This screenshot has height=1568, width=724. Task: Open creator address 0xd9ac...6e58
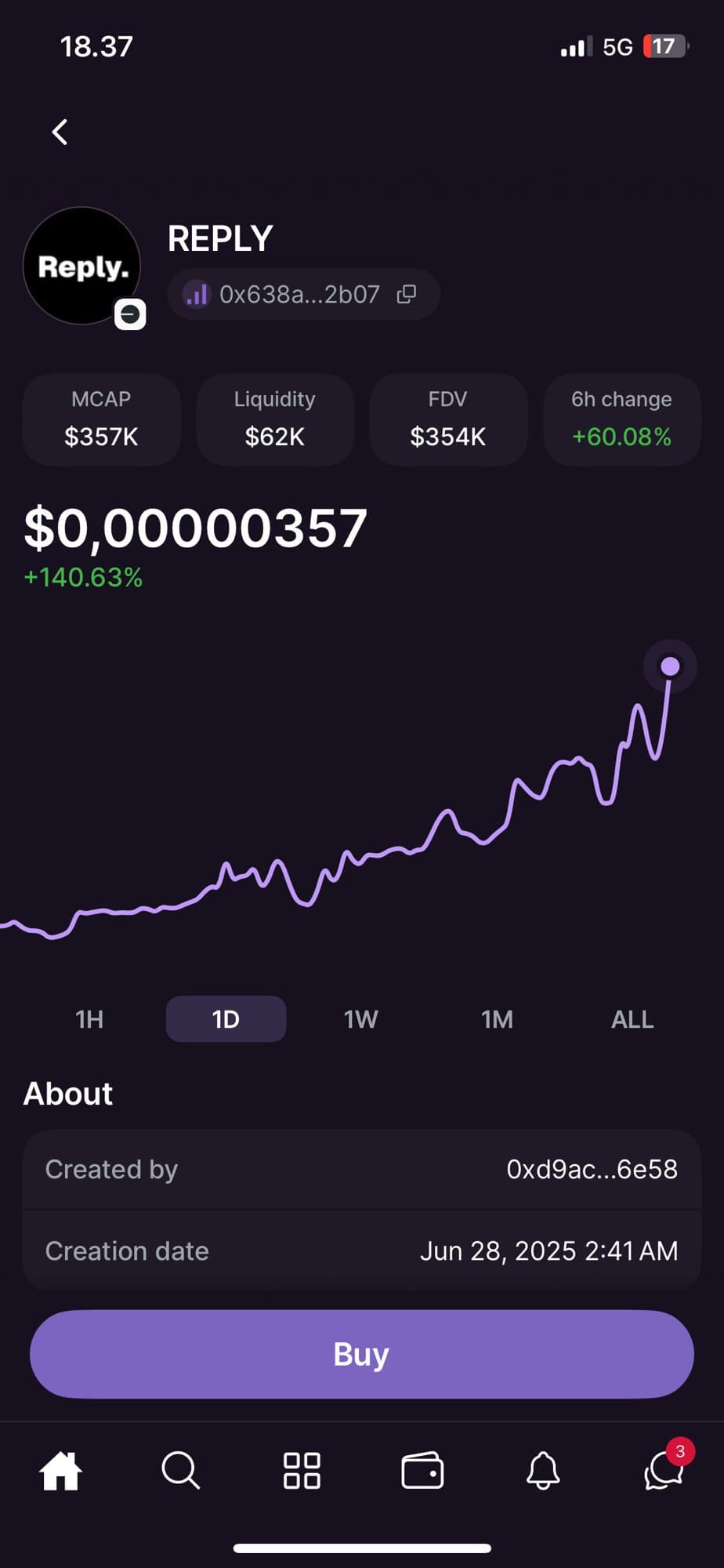click(592, 1169)
